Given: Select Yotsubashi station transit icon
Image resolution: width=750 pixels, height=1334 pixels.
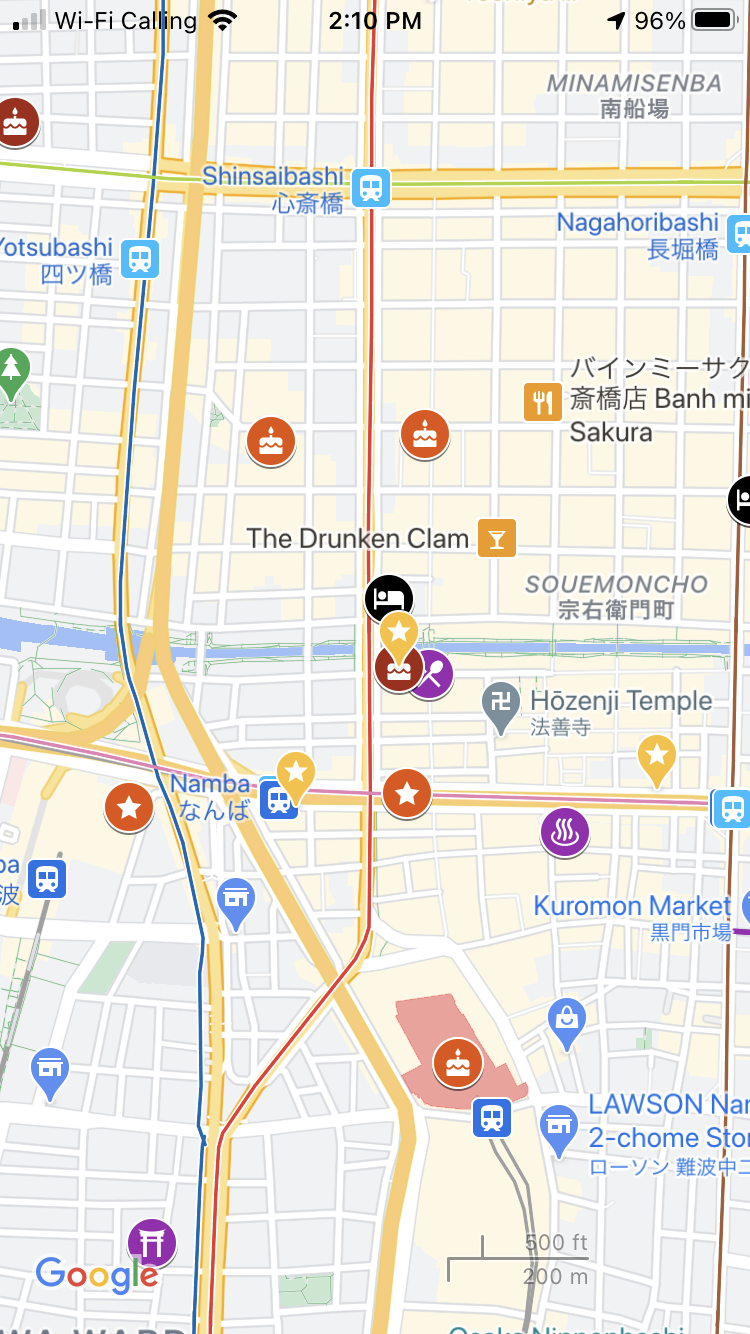Looking at the screenshot, I should pos(140,258).
